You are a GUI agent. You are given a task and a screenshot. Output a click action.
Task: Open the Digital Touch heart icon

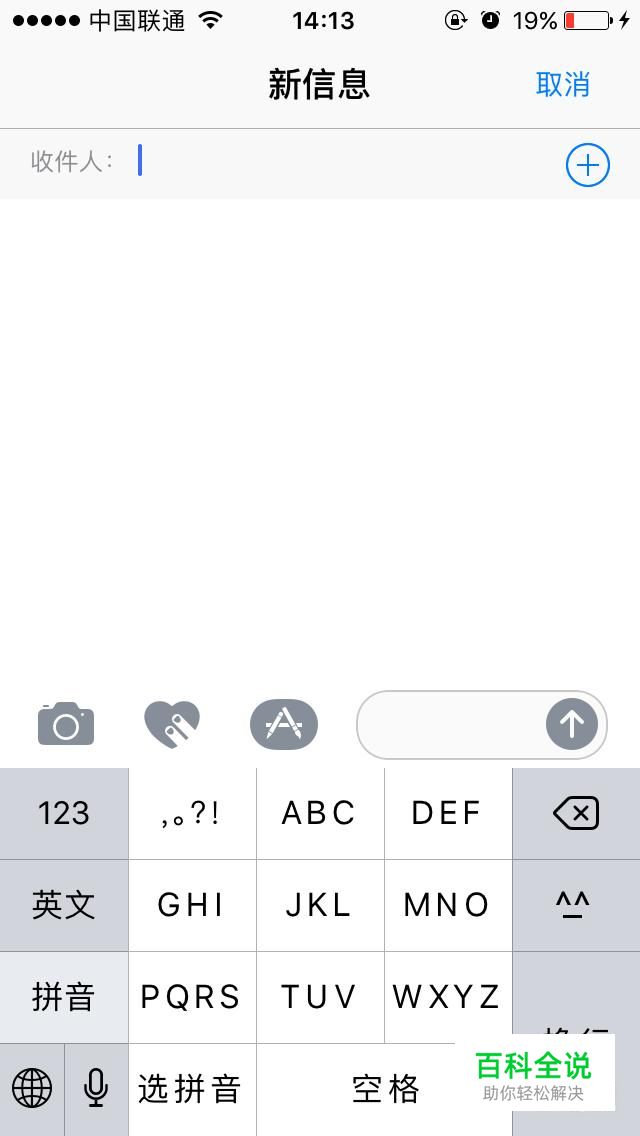pyautogui.click(x=173, y=724)
